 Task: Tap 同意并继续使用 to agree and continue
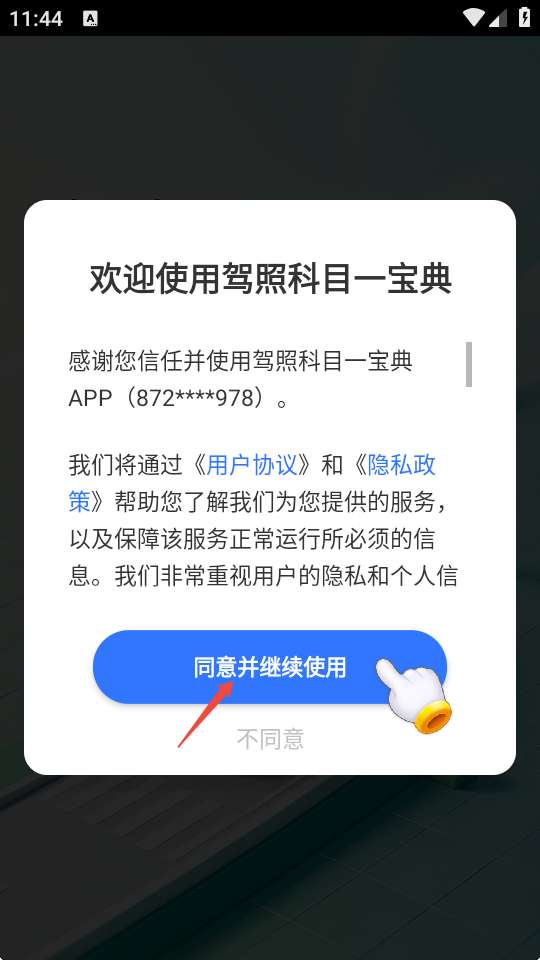click(x=270, y=667)
